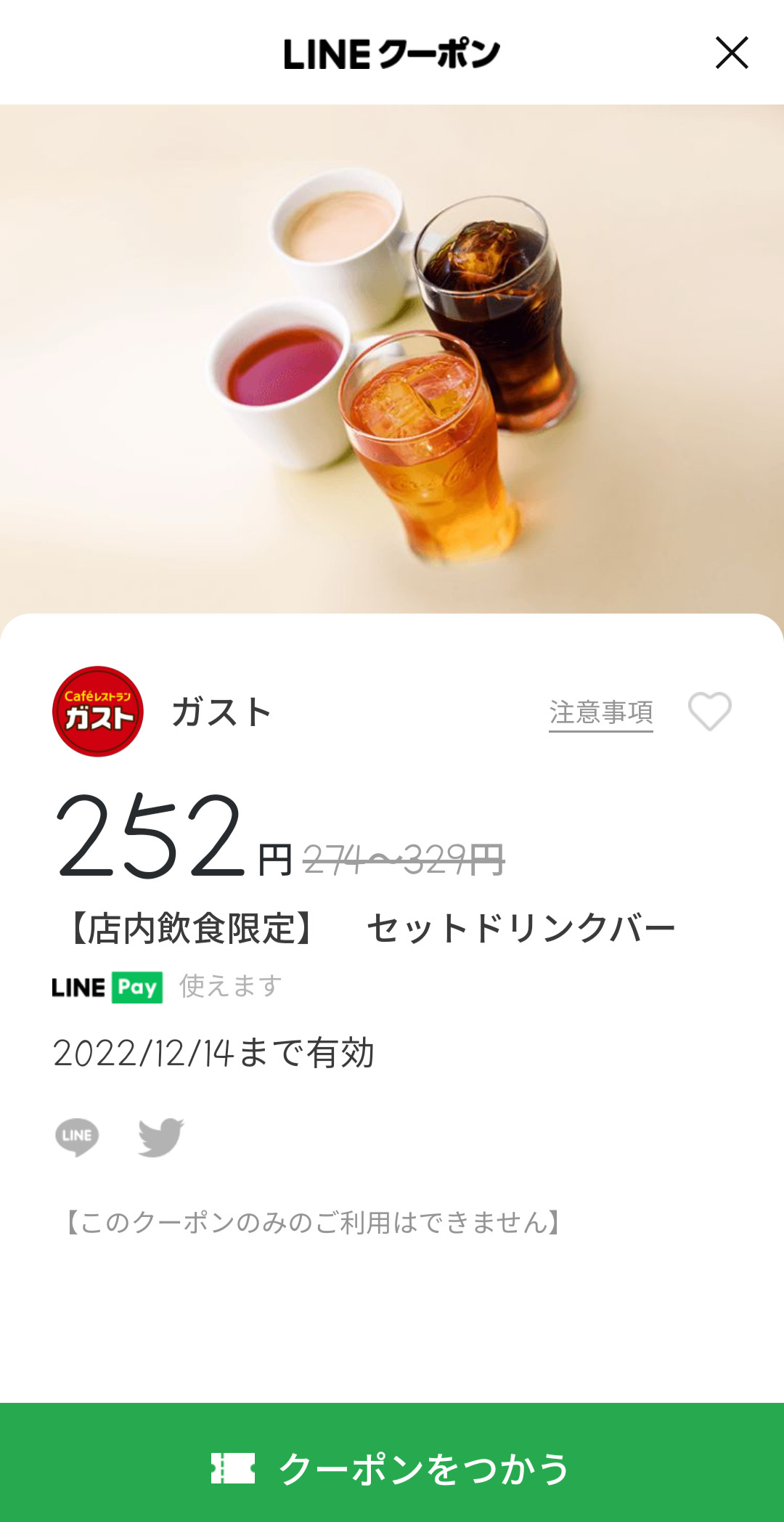
Task: Share the coupon on Twitter
Action: 161,1137
